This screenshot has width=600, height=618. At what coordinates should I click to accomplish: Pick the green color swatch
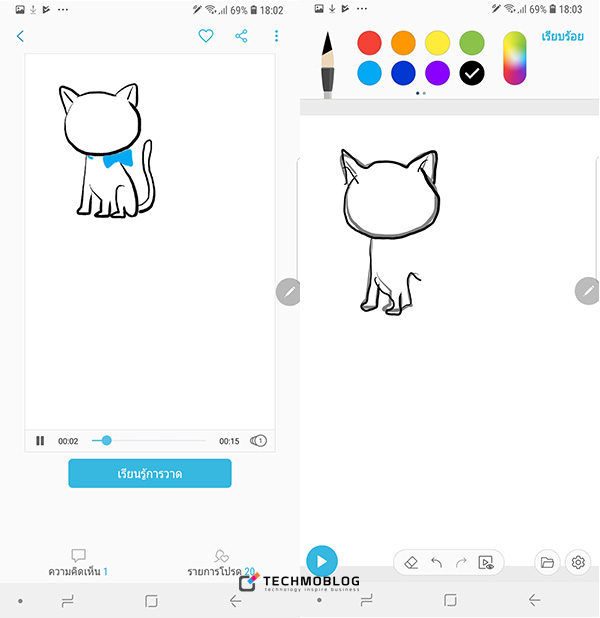(472, 43)
